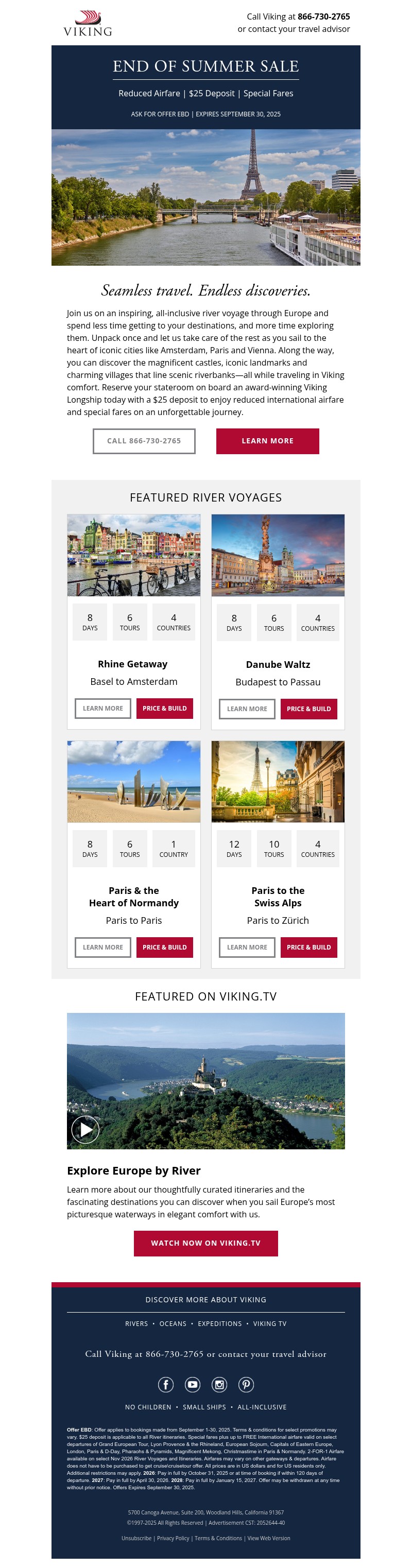Visit Viking's YouTube channel

point(192,1384)
